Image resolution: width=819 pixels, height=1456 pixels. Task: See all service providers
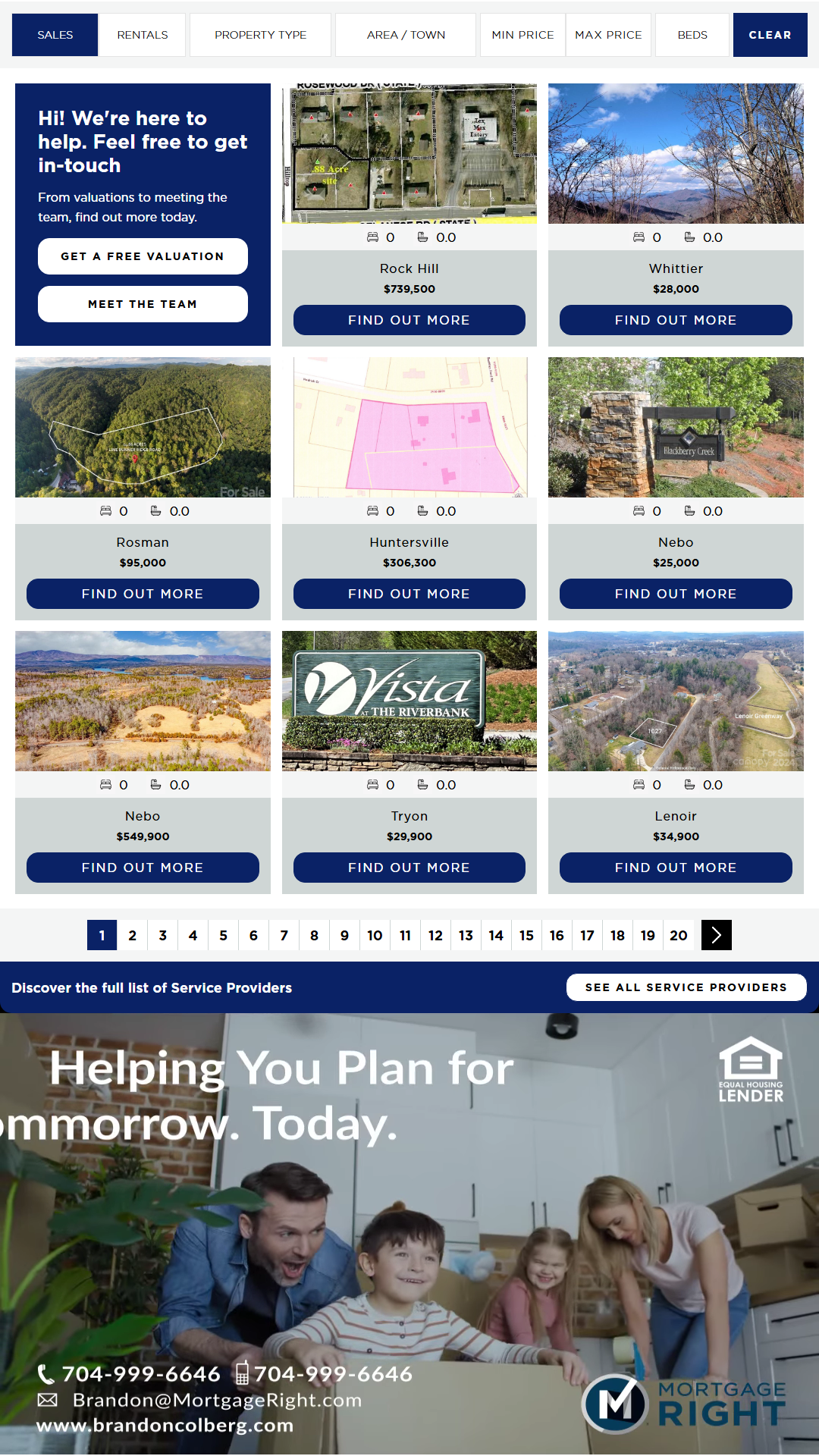[686, 987]
